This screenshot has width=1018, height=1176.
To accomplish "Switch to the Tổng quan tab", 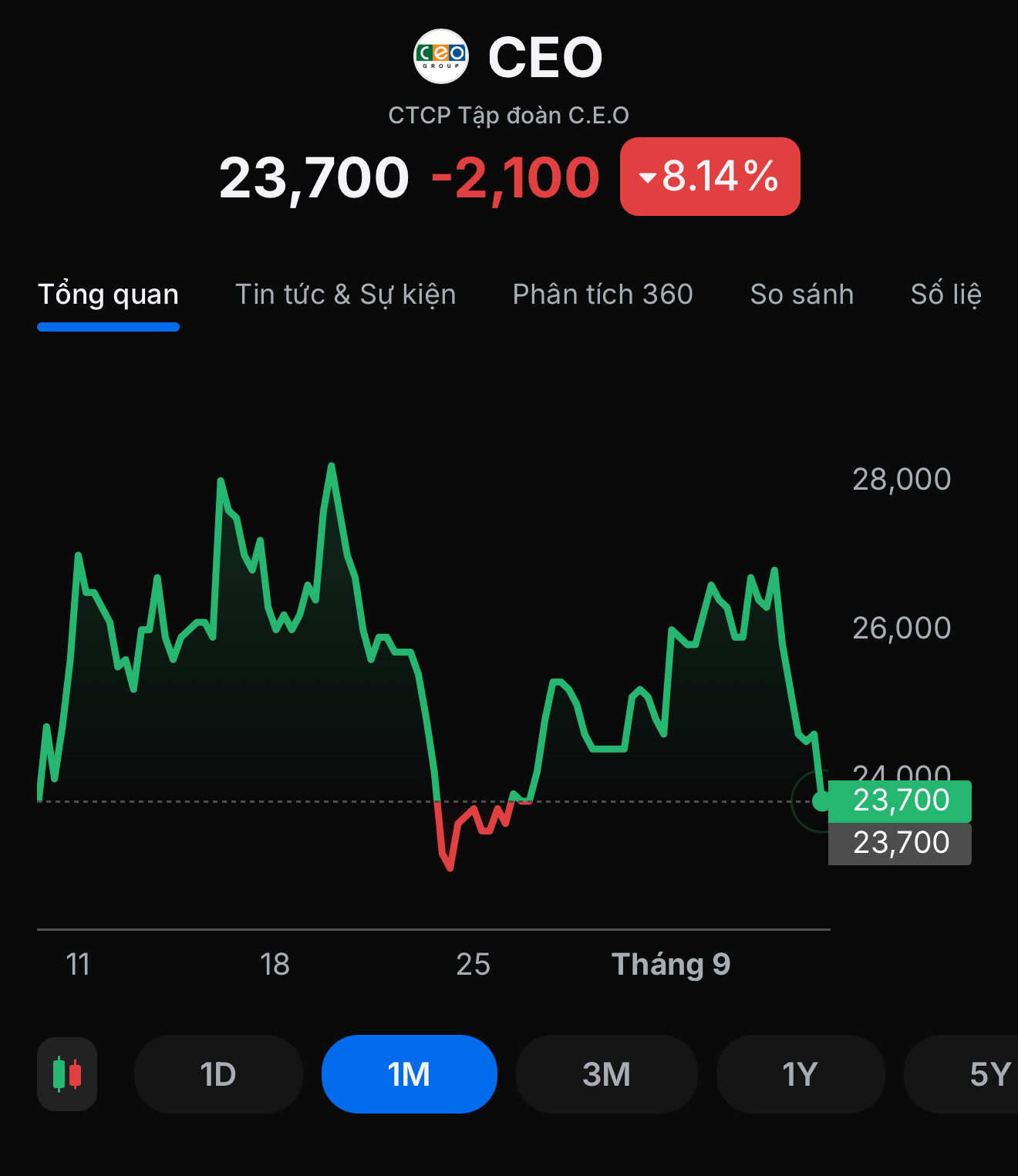I will (108, 295).
